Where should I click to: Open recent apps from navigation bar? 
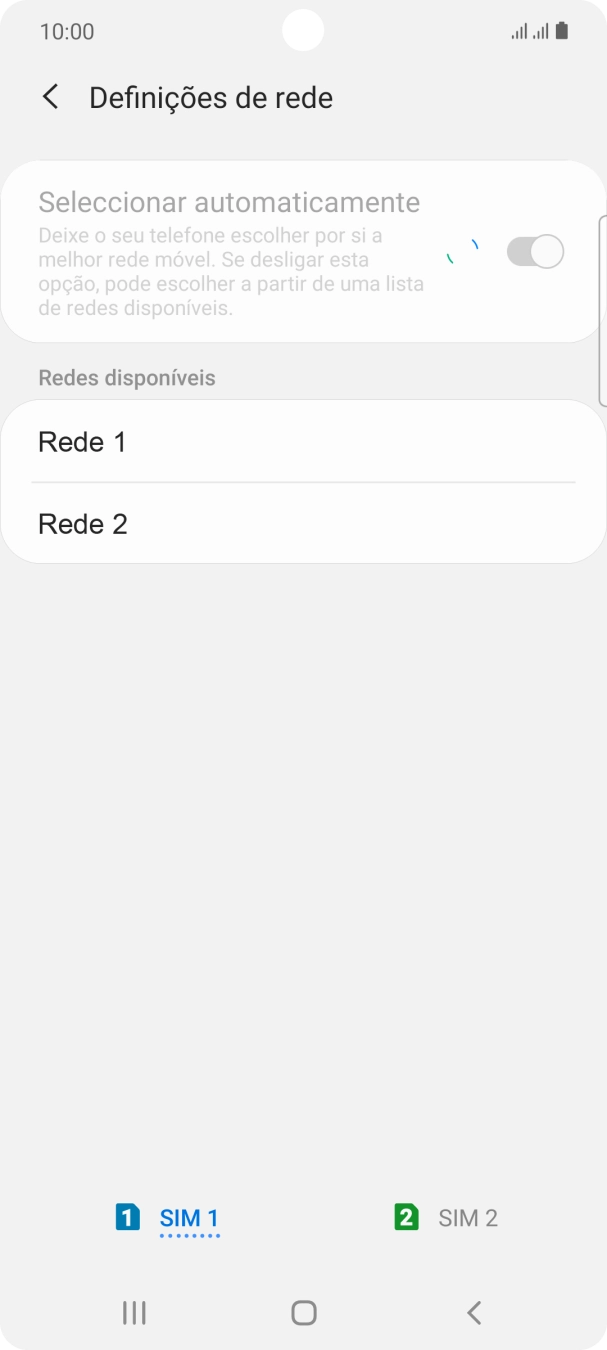134,1313
